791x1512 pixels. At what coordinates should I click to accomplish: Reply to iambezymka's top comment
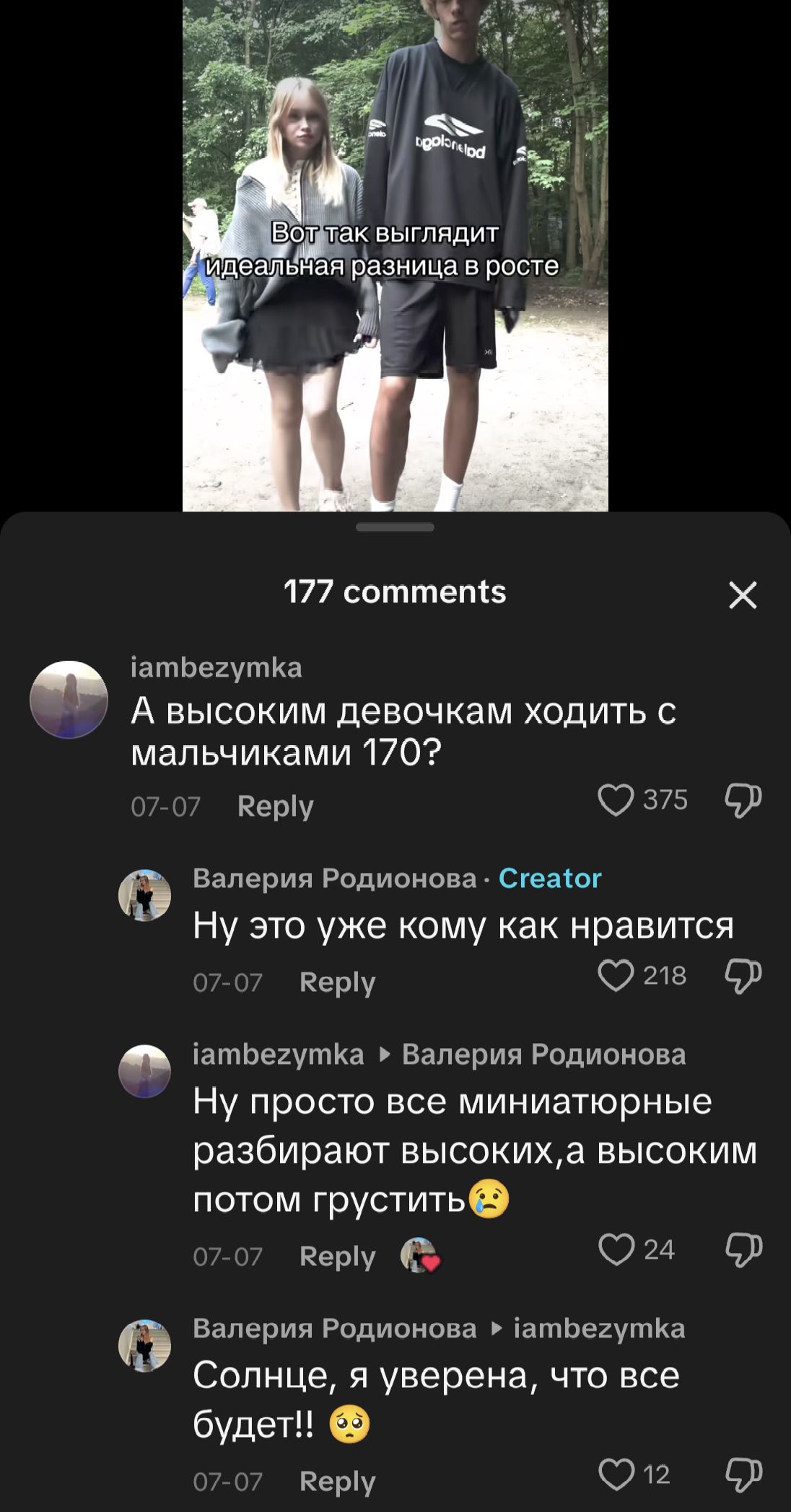point(275,806)
